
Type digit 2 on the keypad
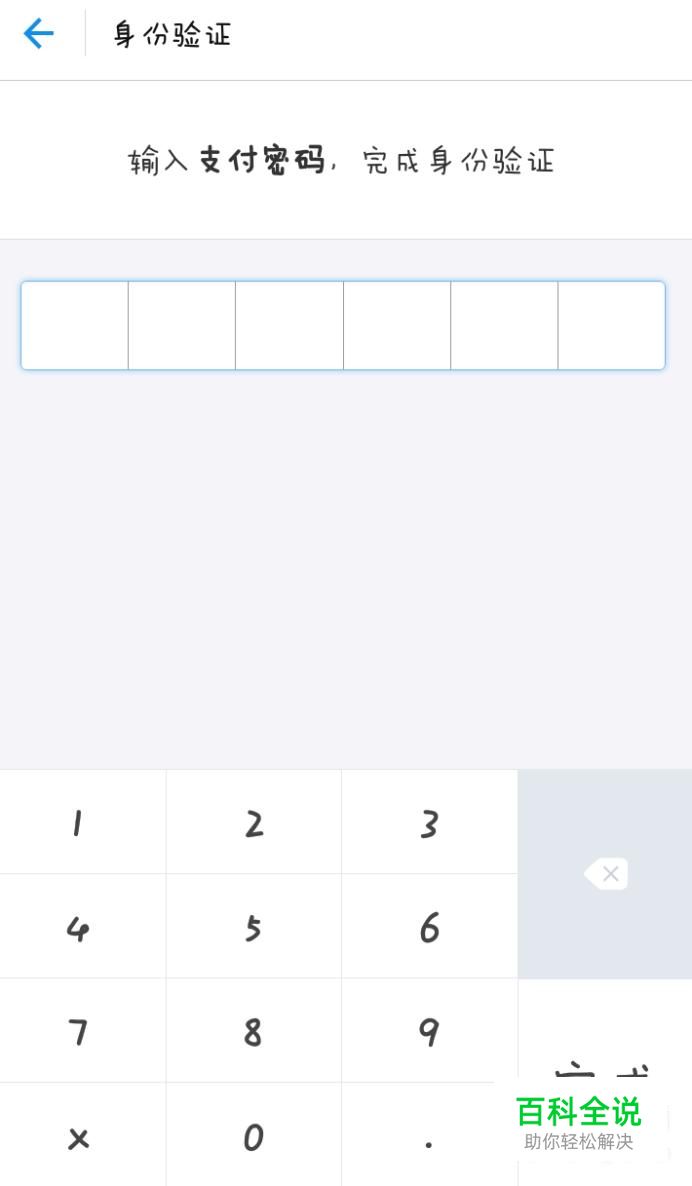(x=254, y=822)
